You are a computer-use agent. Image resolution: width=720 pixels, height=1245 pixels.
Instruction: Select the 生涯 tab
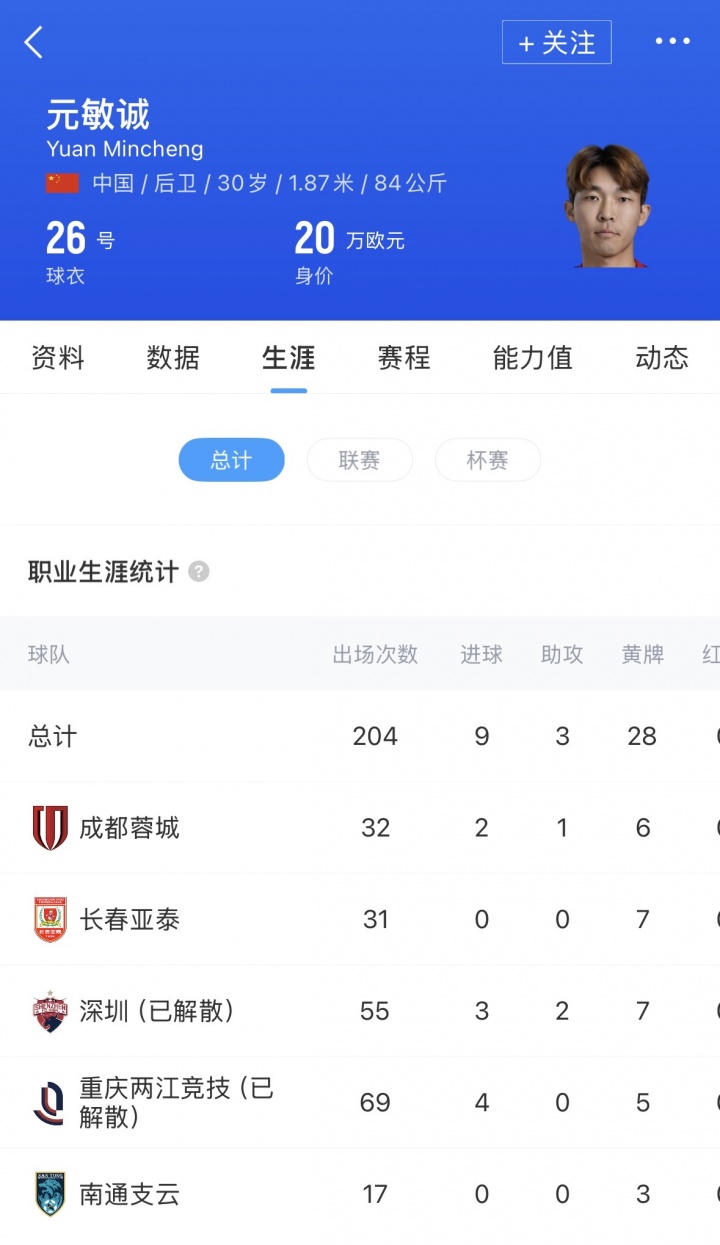click(288, 358)
